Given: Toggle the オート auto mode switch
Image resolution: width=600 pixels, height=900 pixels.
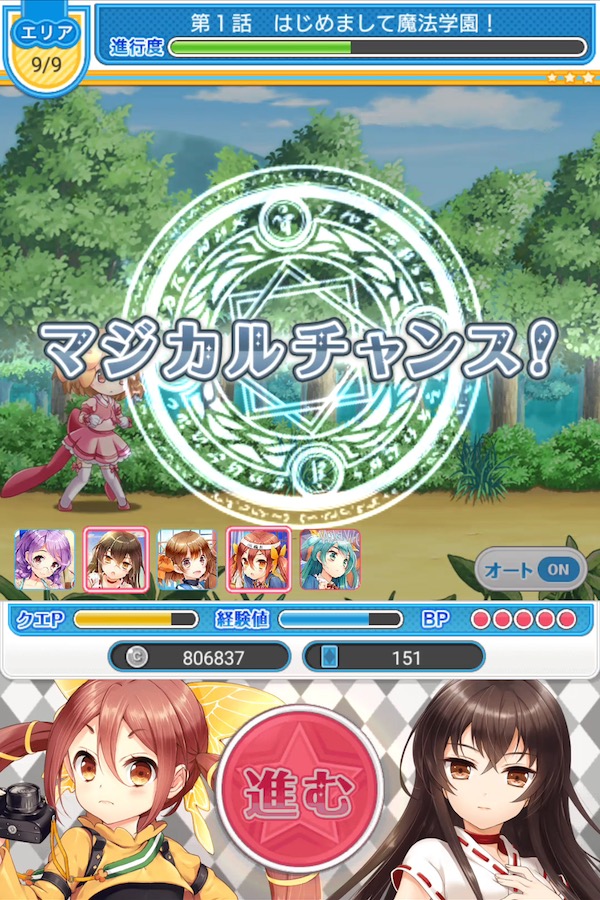Looking at the screenshot, I should tap(531, 568).
